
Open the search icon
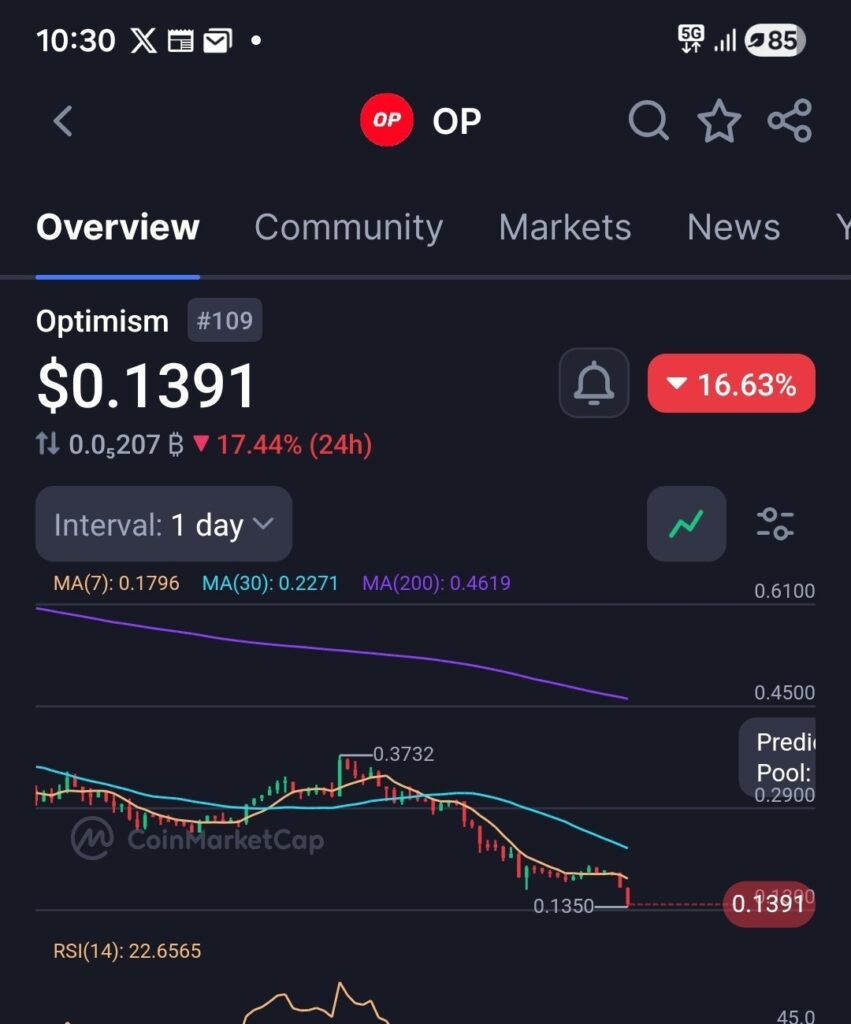coord(648,122)
